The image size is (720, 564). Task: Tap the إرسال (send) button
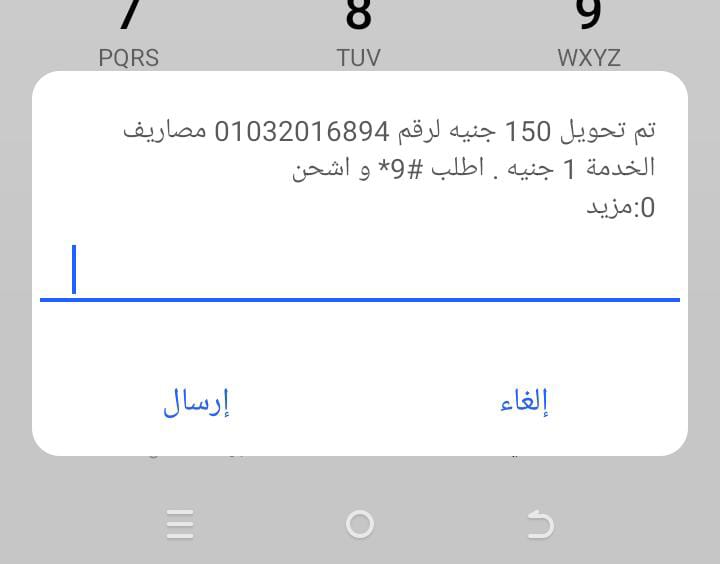[197, 402]
